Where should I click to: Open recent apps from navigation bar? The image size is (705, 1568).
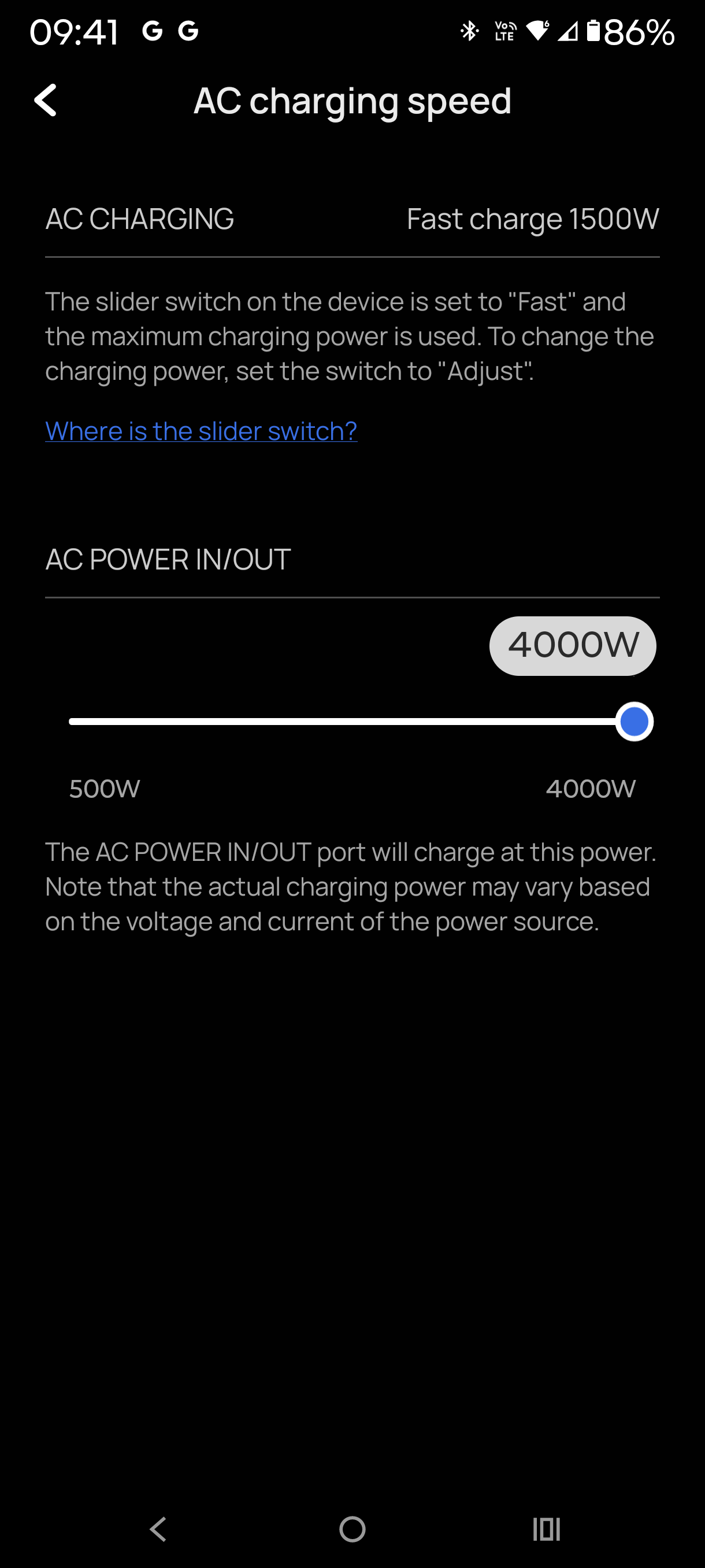point(546,1529)
